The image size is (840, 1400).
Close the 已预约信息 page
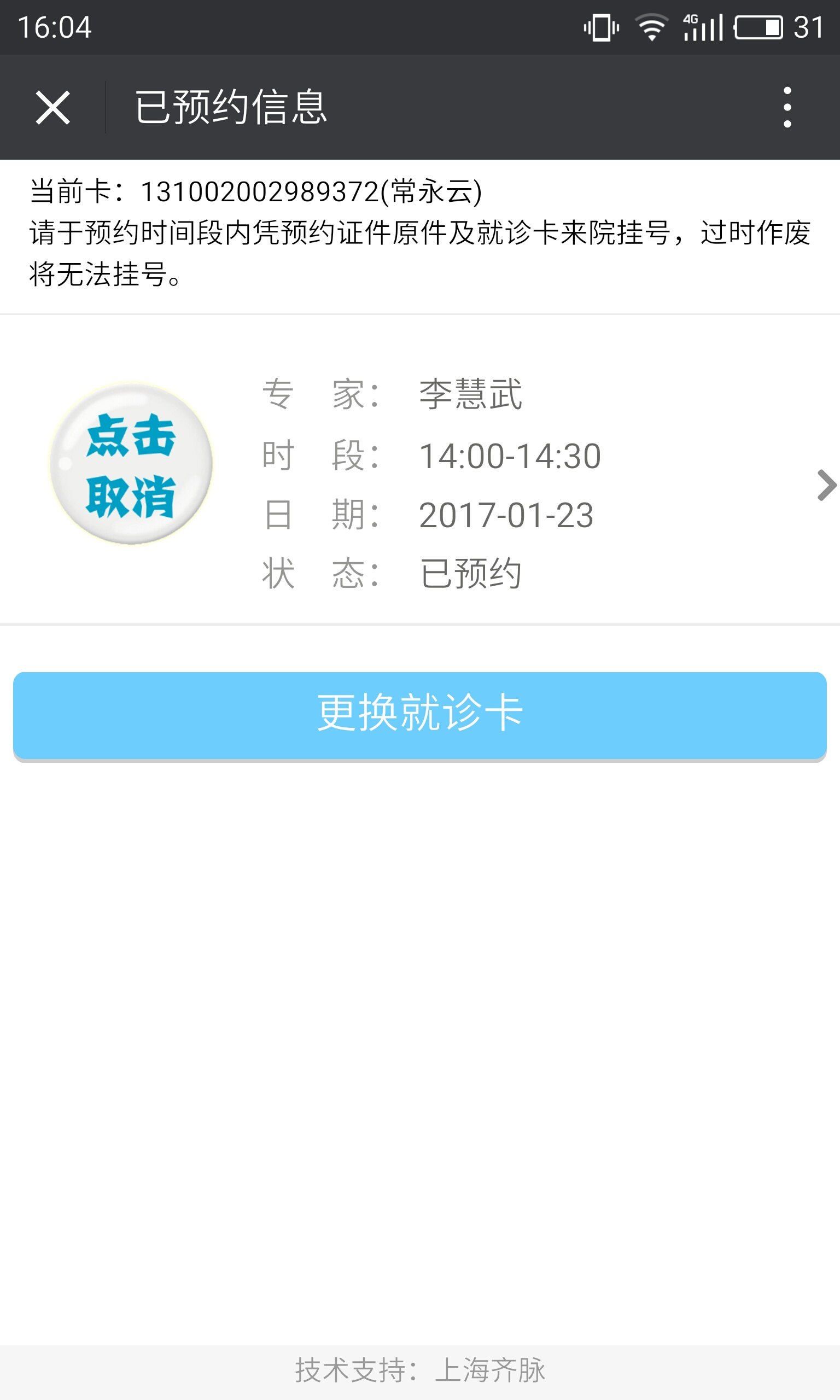coord(52,108)
